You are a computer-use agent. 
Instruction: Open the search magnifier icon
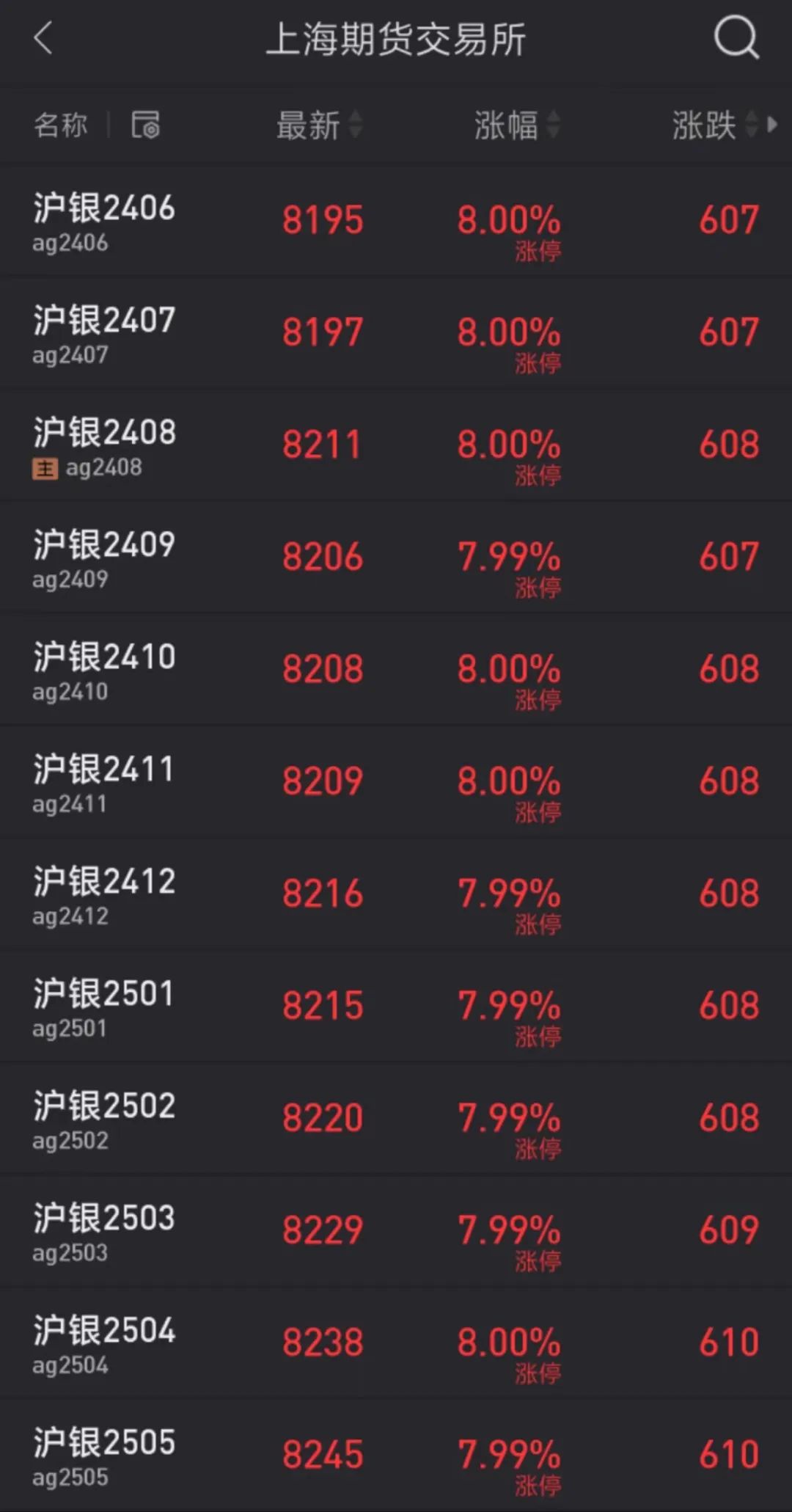pyautogui.click(x=736, y=37)
